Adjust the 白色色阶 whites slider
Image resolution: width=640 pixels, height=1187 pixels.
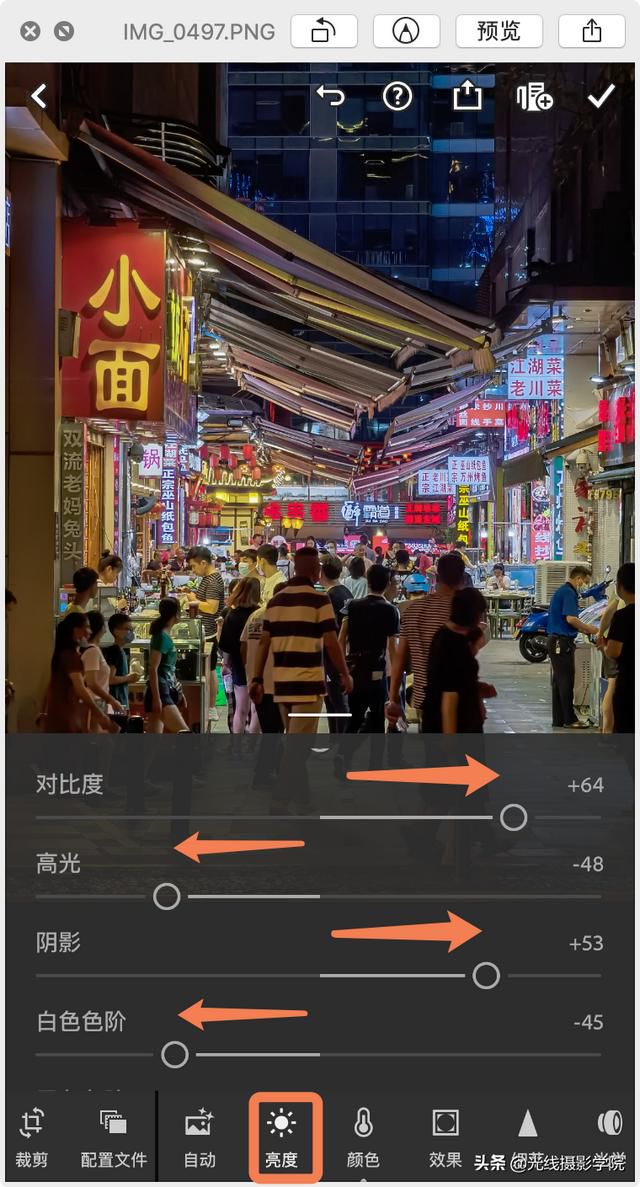click(175, 1055)
